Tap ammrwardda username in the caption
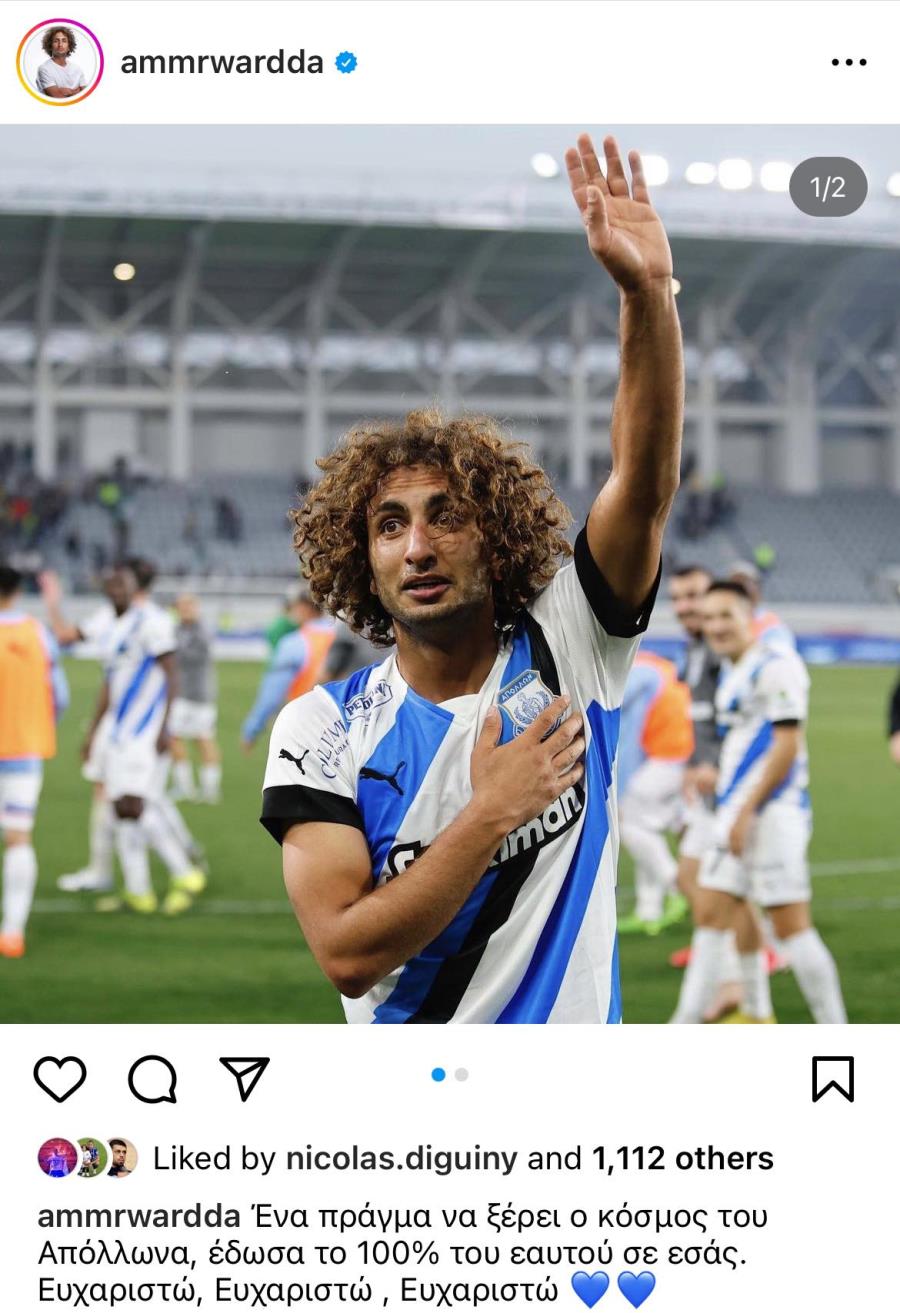The width and height of the screenshot is (900, 1313). (139, 1217)
